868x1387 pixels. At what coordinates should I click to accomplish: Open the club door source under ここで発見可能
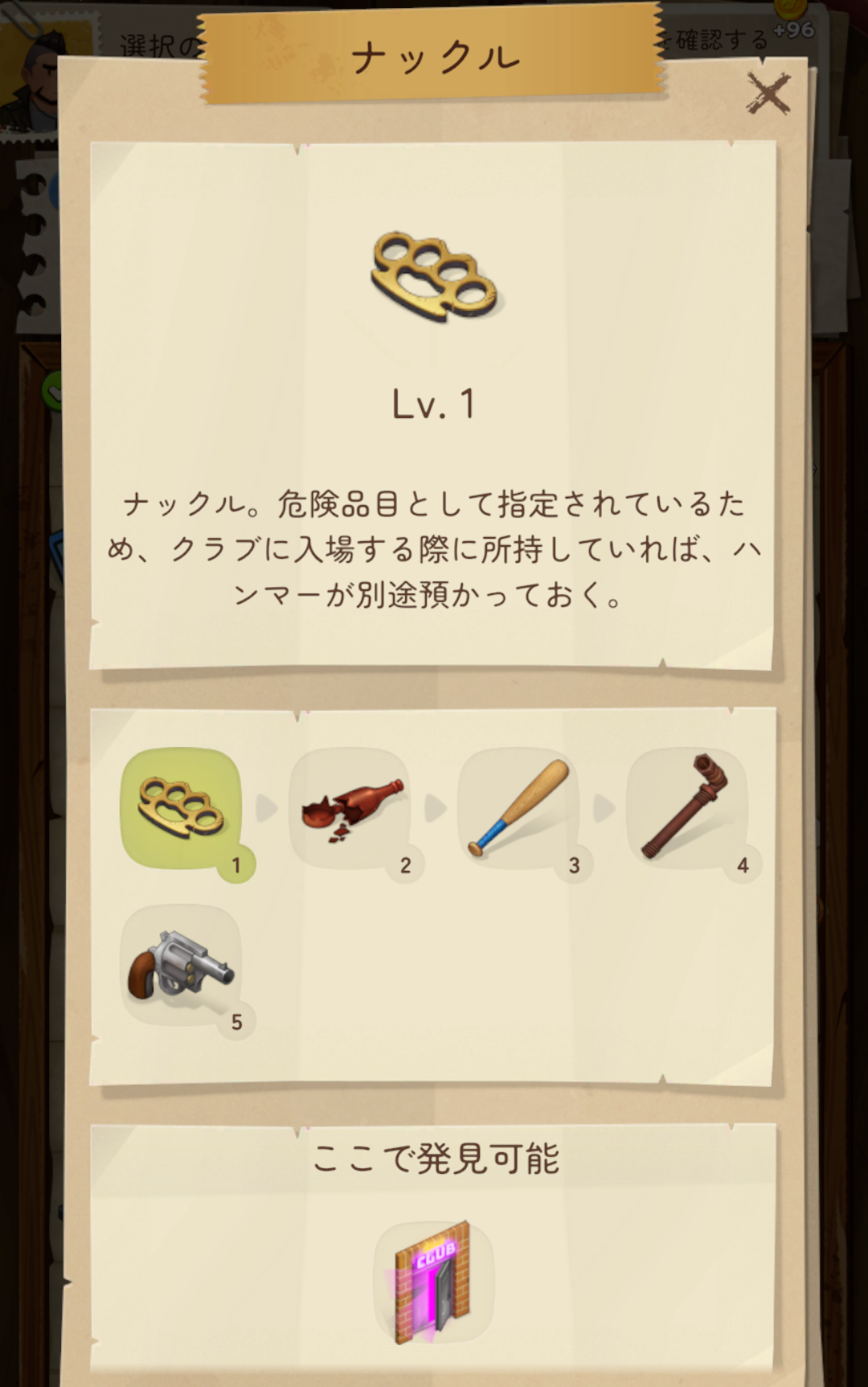pos(433,1282)
